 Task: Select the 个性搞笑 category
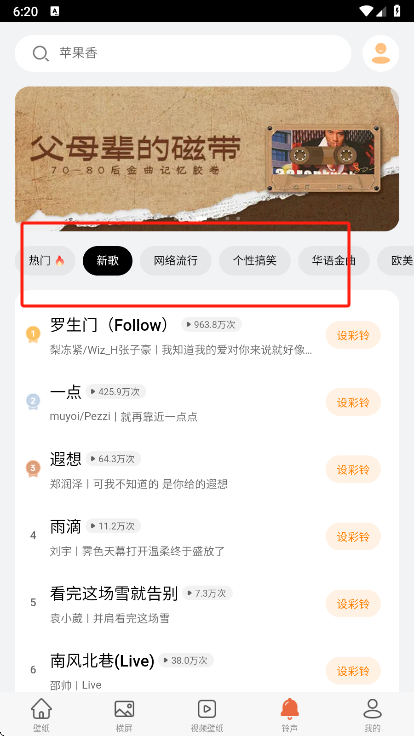pyautogui.click(x=255, y=261)
